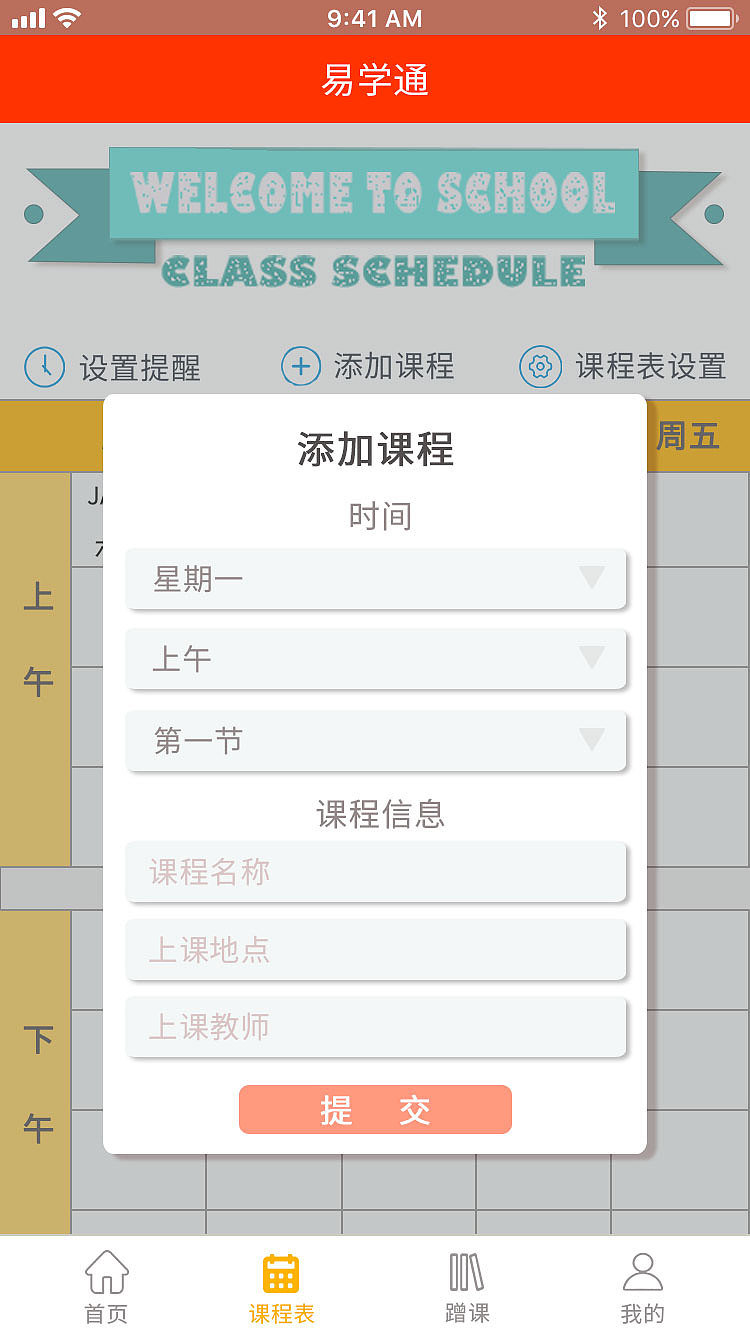Open the 星期一 weekday dropdown
Viewport: 750px width, 1334px height.
click(x=375, y=580)
